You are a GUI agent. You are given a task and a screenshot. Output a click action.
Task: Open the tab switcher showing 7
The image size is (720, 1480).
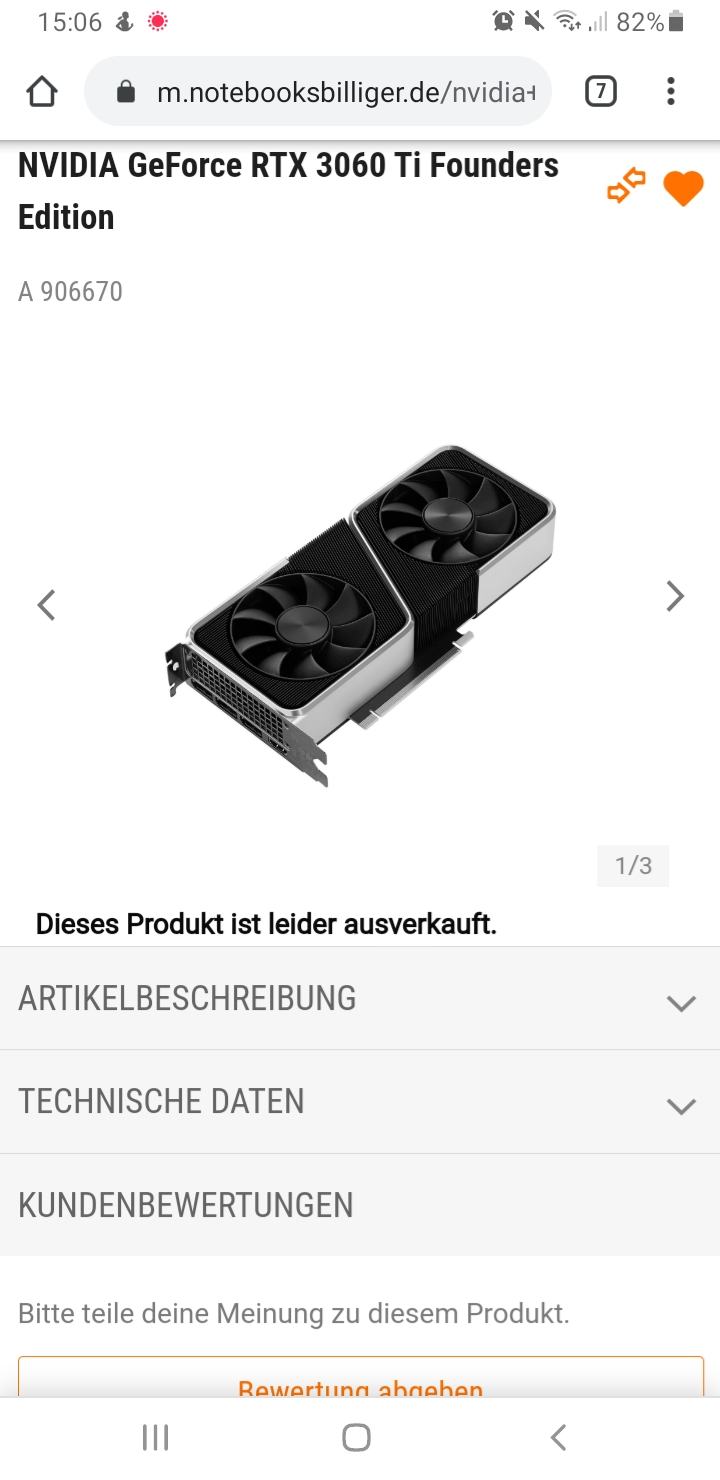click(x=600, y=92)
